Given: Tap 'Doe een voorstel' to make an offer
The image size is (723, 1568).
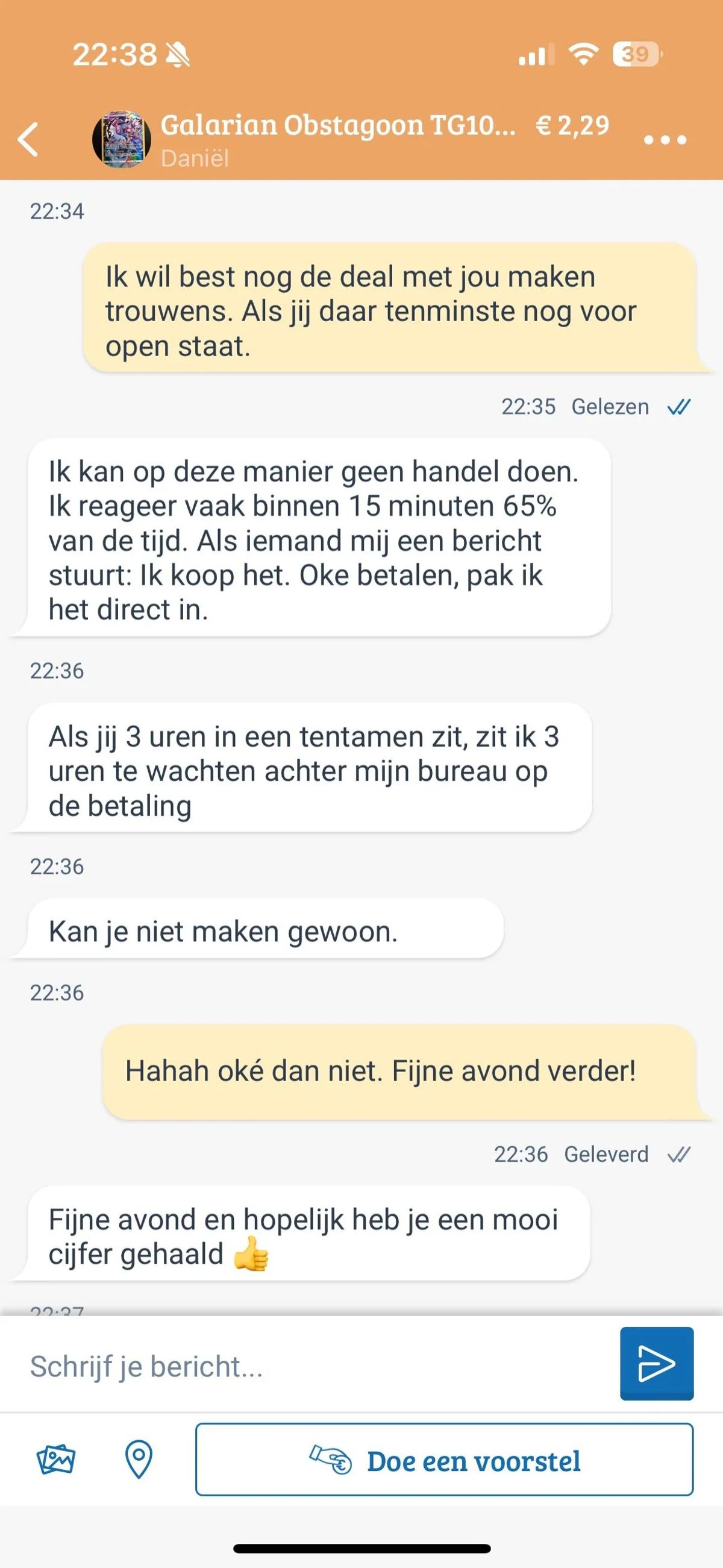Looking at the screenshot, I should (444, 1460).
